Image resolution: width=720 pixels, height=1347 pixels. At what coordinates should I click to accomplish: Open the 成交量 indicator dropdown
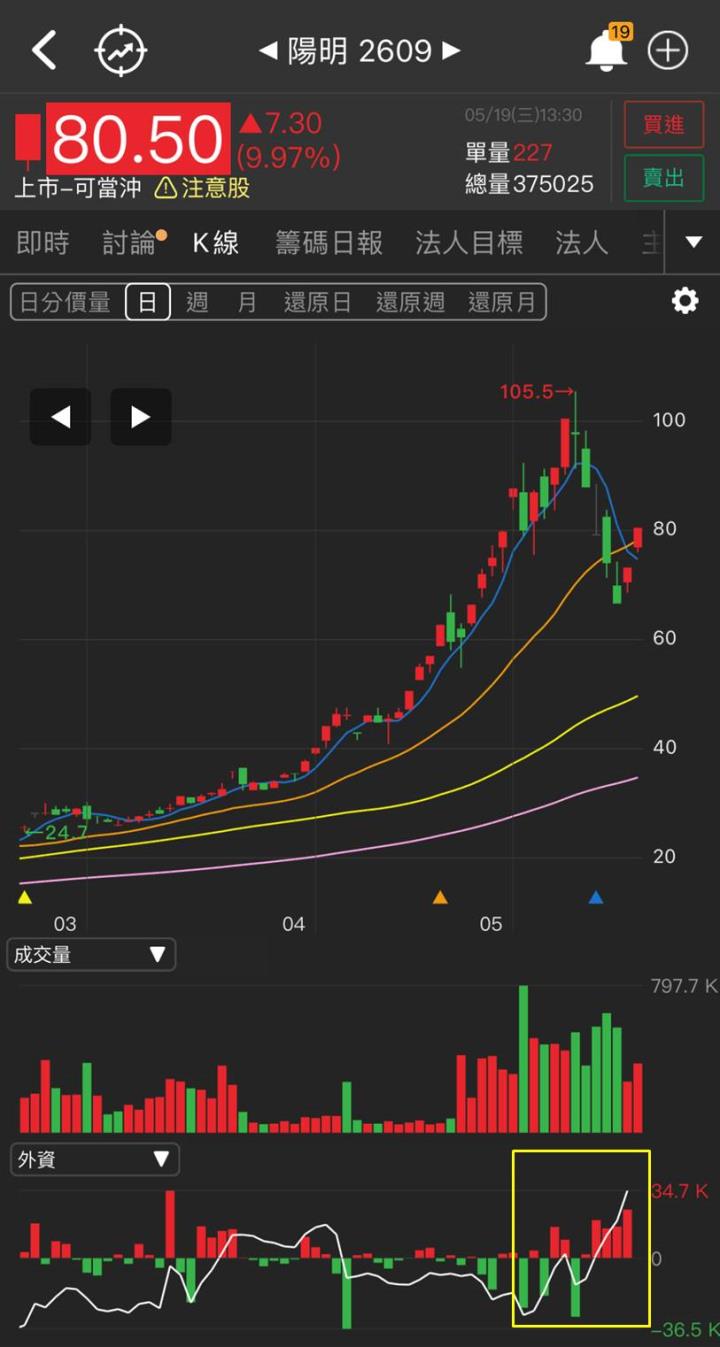coord(91,954)
